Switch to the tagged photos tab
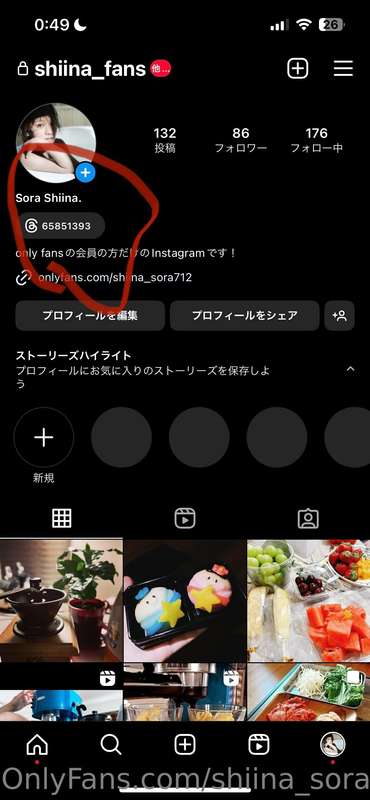This screenshot has width=370, height=800. point(308,518)
